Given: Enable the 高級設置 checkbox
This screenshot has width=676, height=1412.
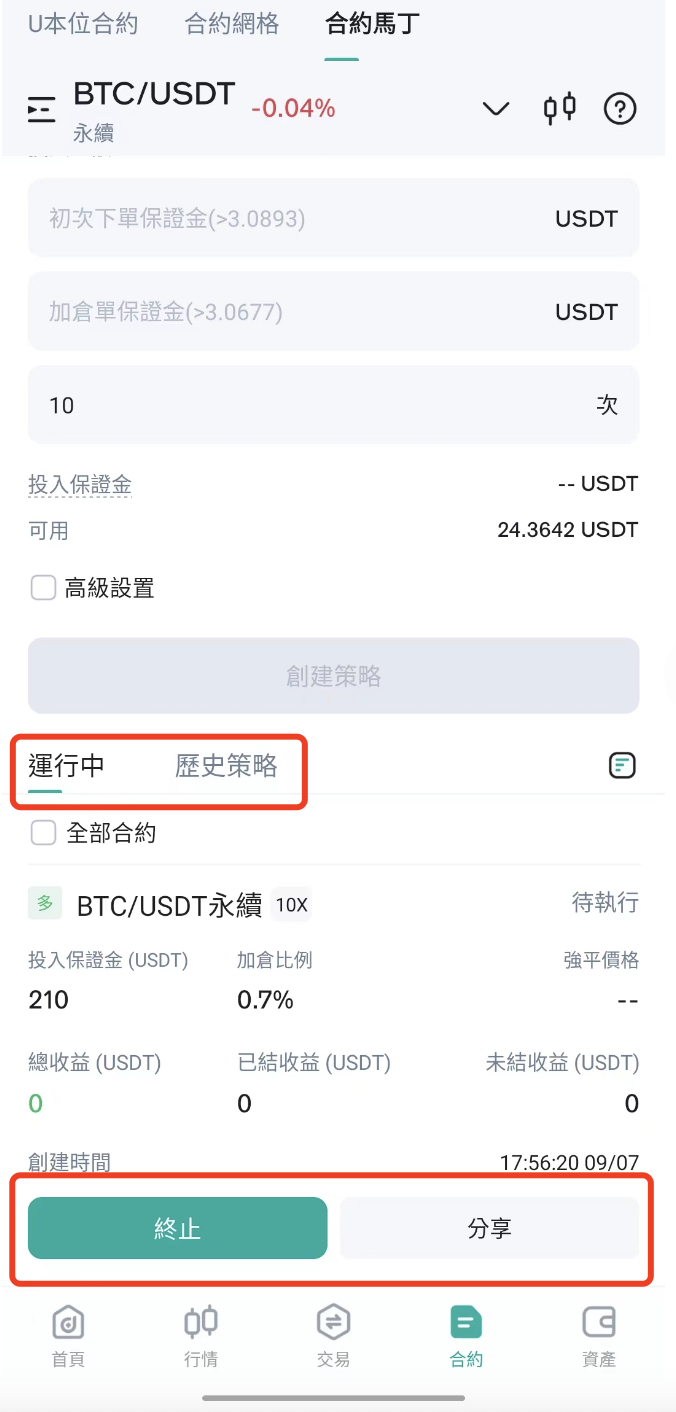Looking at the screenshot, I should (43, 588).
